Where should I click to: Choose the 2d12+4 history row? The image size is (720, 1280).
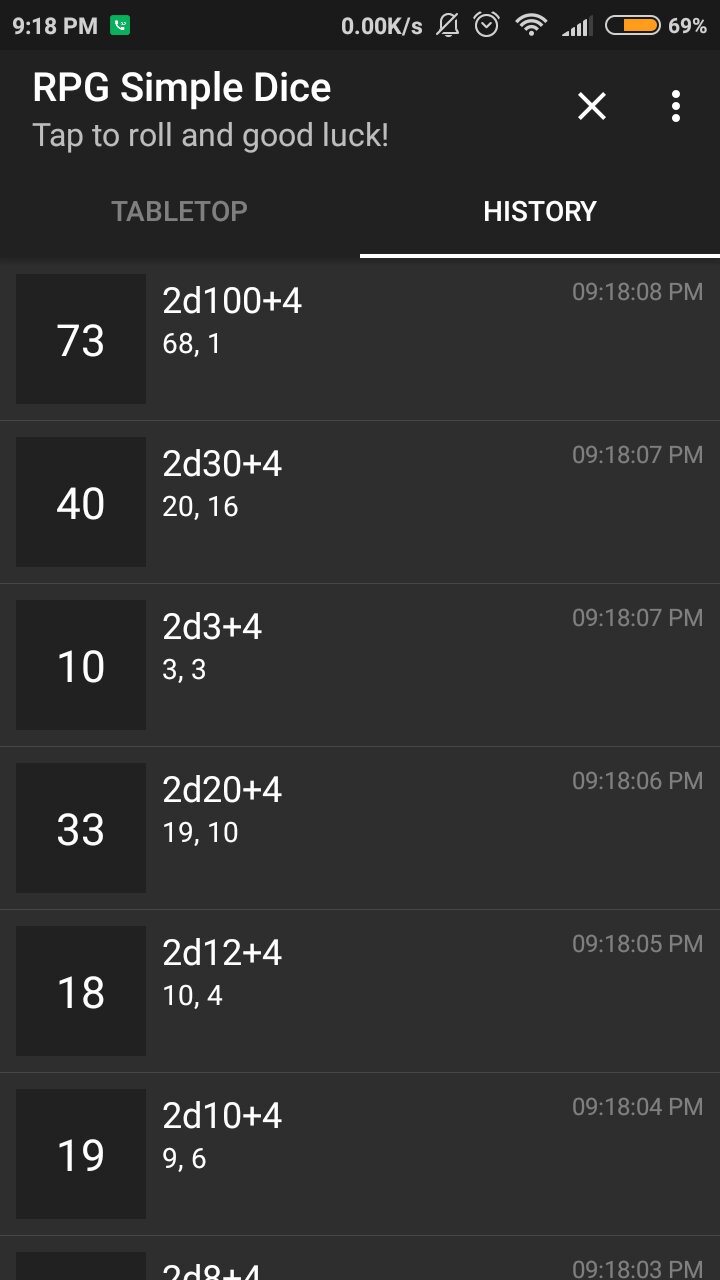[x=360, y=991]
